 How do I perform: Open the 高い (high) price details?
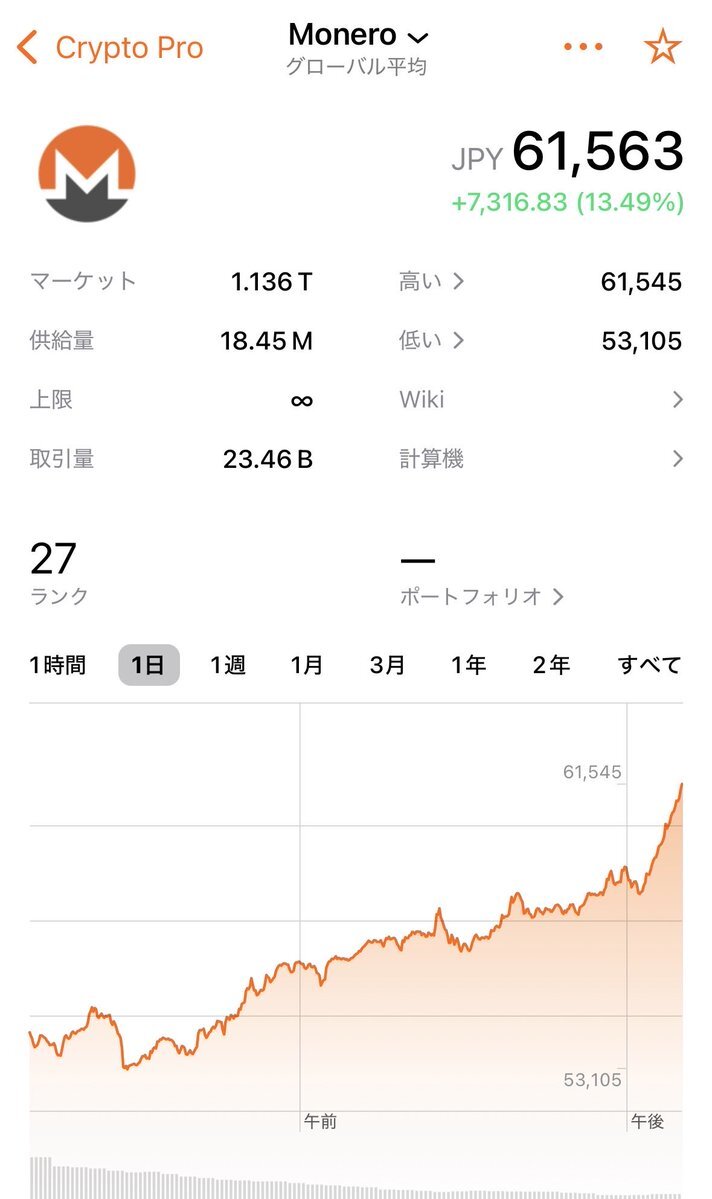(432, 282)
